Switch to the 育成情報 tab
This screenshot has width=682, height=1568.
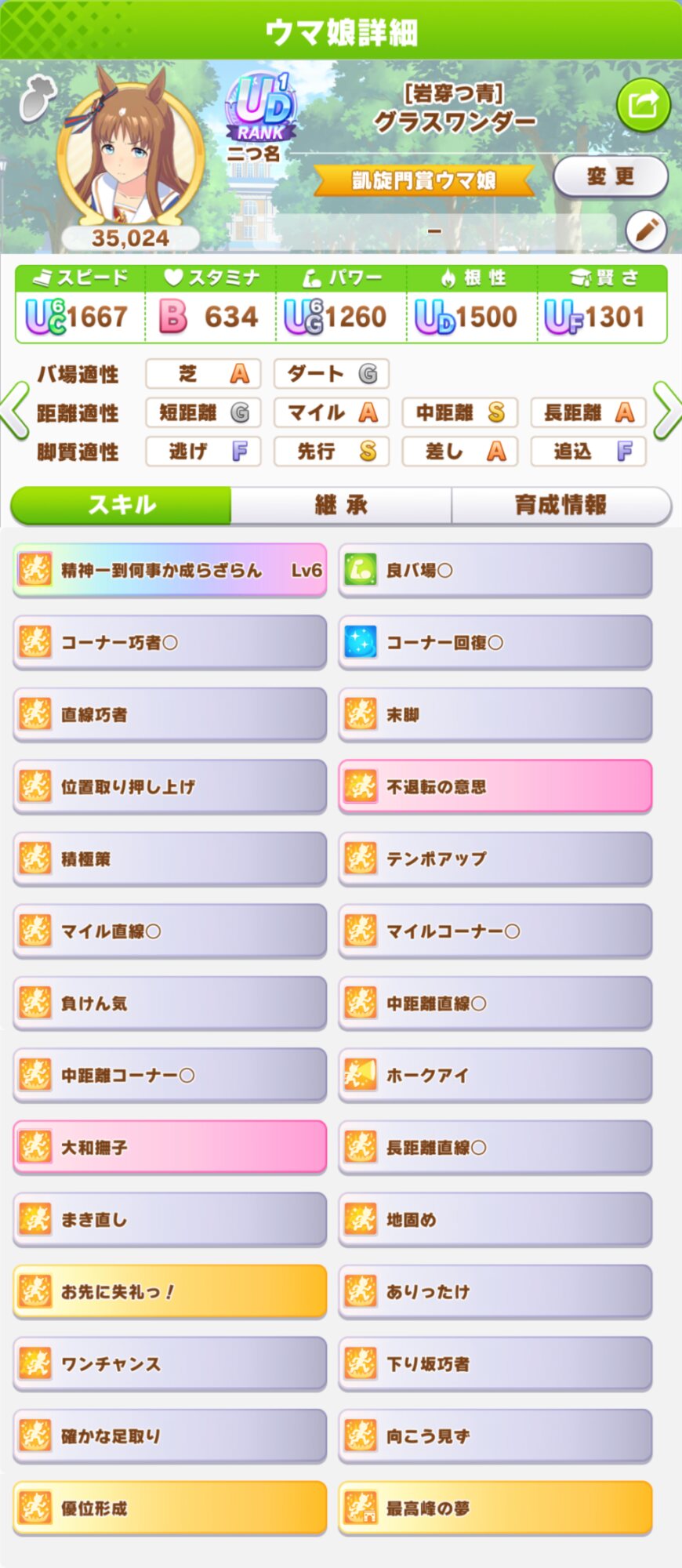pyautogui.click(x=560, y=505)
